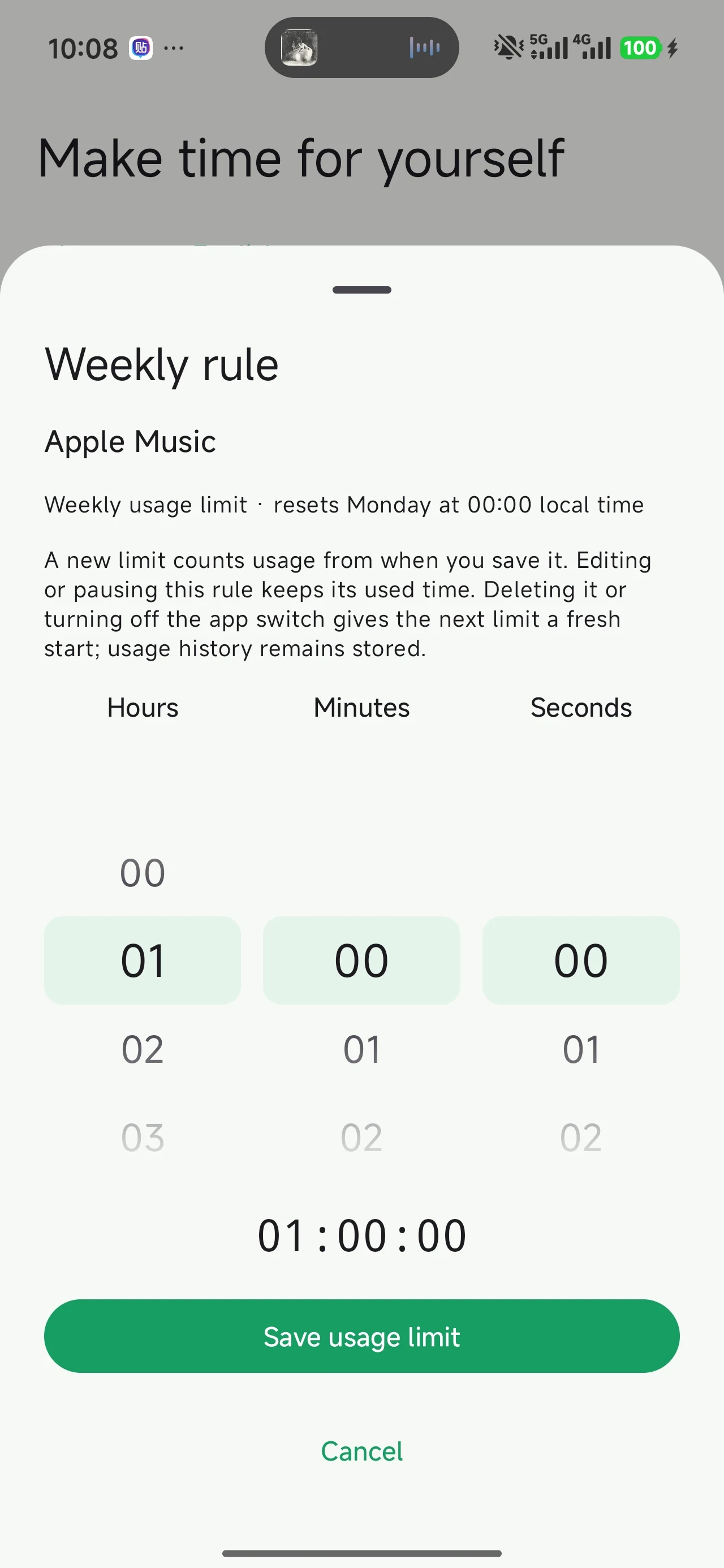Select 00 above 01 in the Hours picker
This screenshot has height=1568, width=724.
(x=143, y=872)
